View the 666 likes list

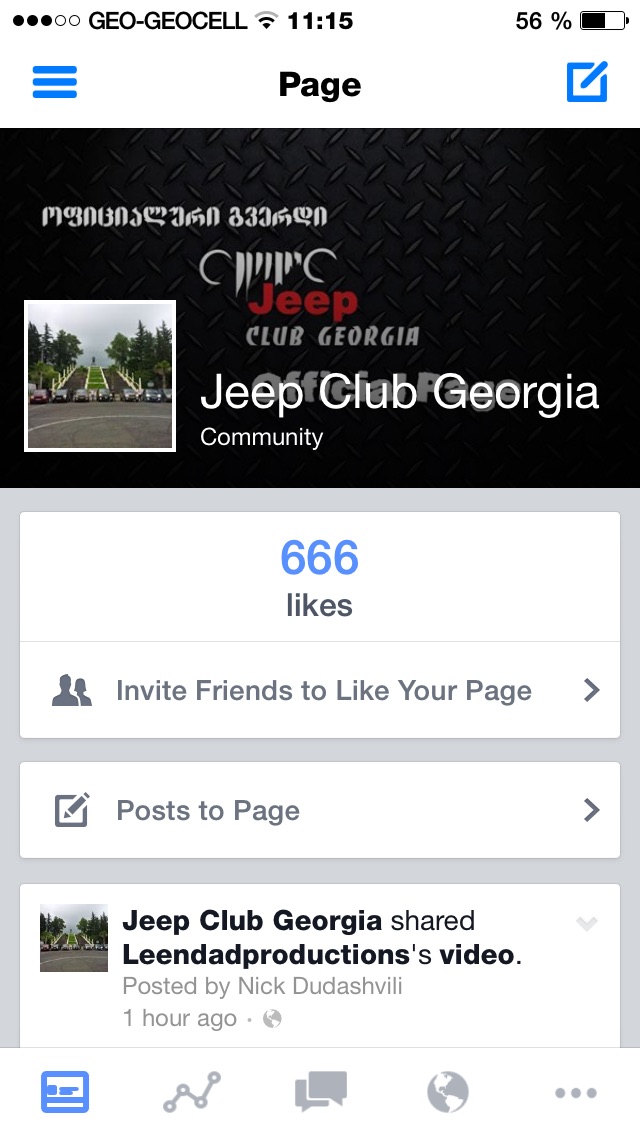point(319,577)
